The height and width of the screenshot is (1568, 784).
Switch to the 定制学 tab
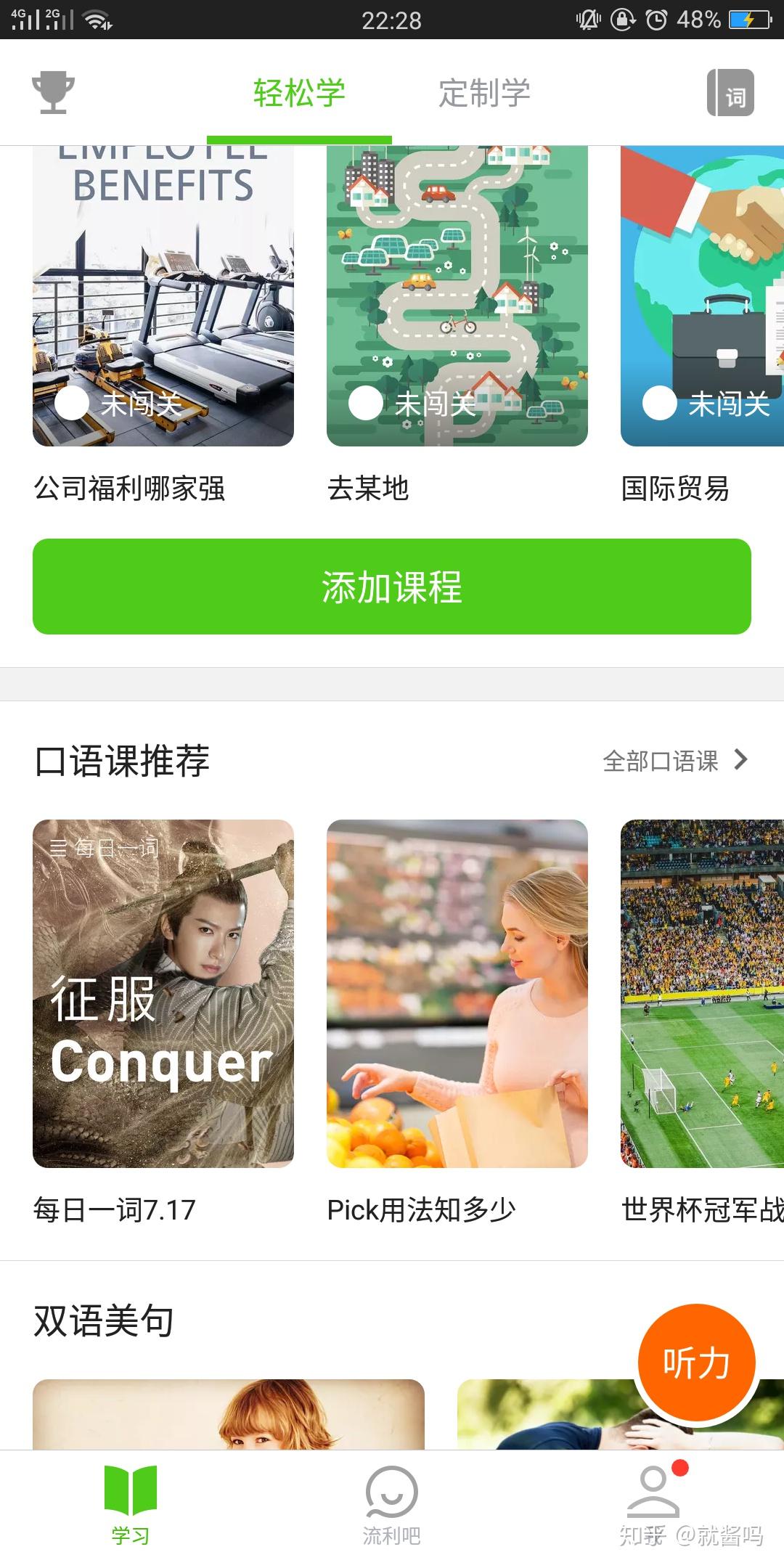point(484,94)
